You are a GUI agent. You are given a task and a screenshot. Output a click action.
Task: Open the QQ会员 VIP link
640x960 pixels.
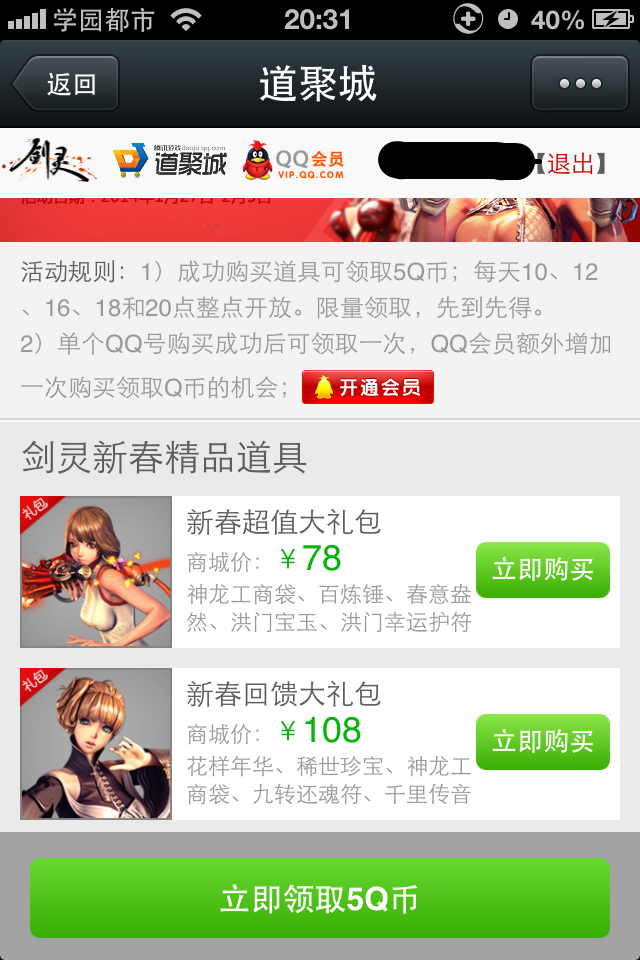click(294, 161)
